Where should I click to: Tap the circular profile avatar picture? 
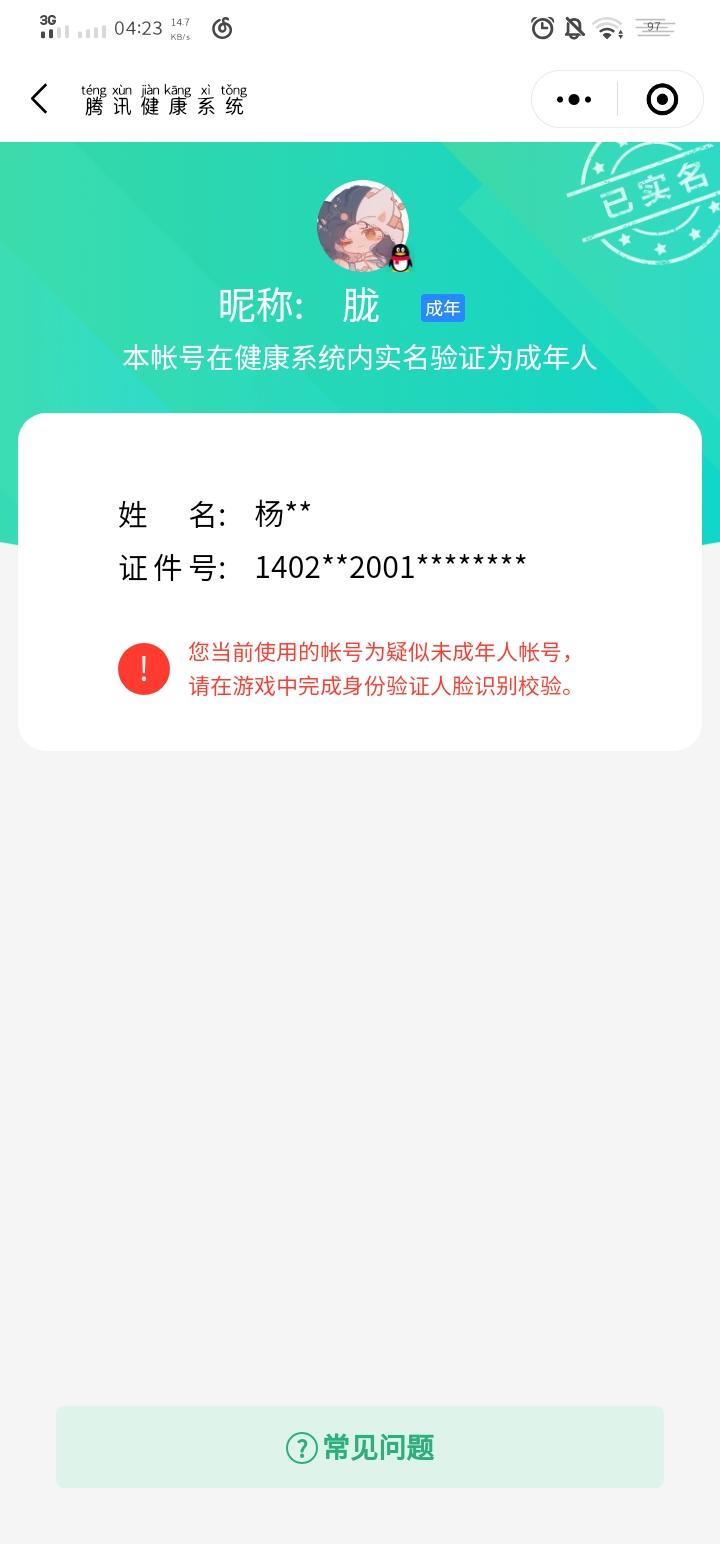click(363, 227)
